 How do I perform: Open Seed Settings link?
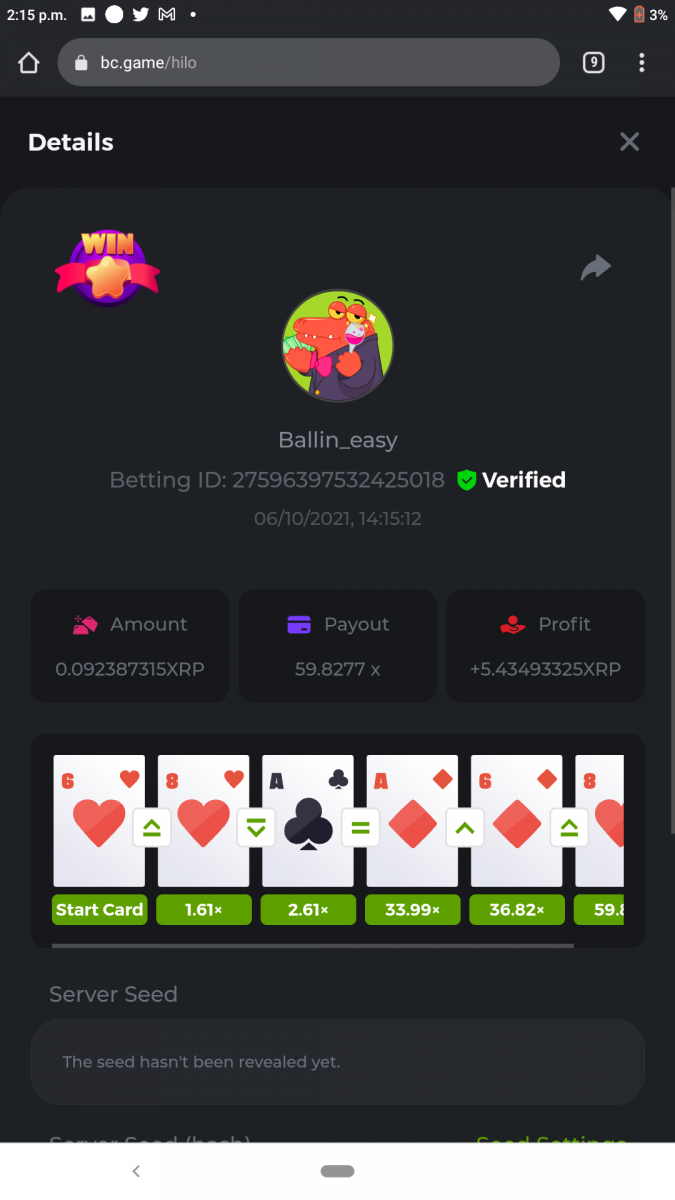click(551, 1139)
